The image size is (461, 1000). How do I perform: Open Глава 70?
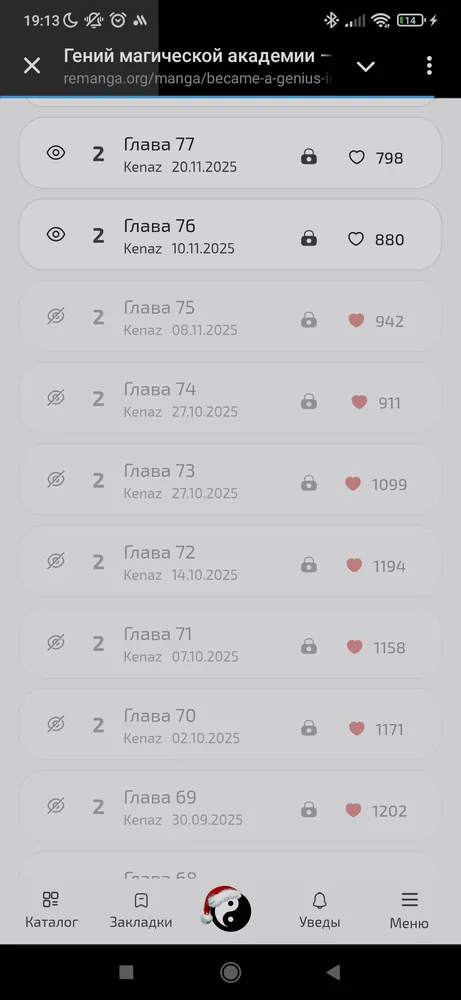pyautogui.click(x=230, y=724)
